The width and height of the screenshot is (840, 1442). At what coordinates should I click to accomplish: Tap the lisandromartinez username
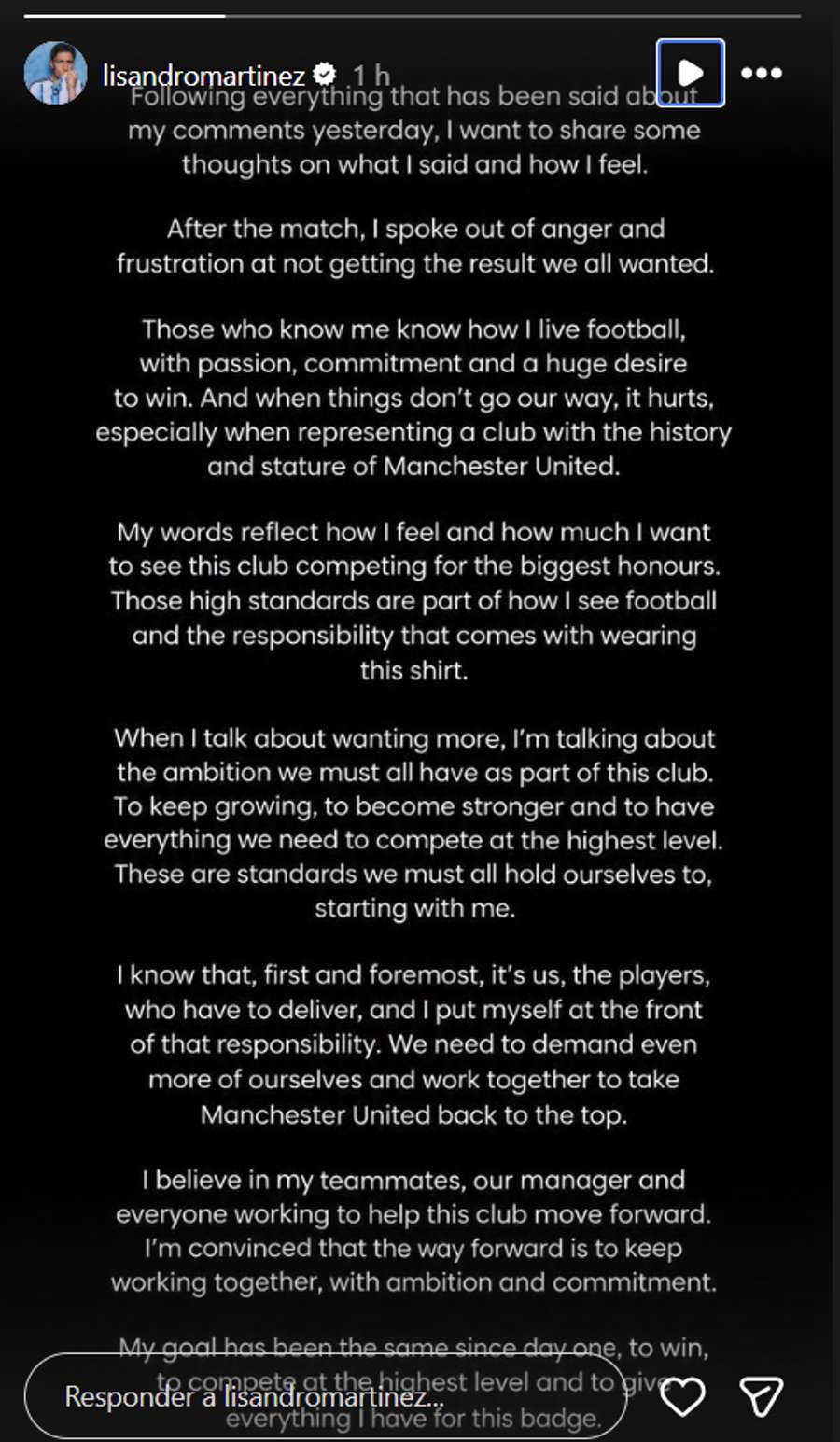pos(203,76)
